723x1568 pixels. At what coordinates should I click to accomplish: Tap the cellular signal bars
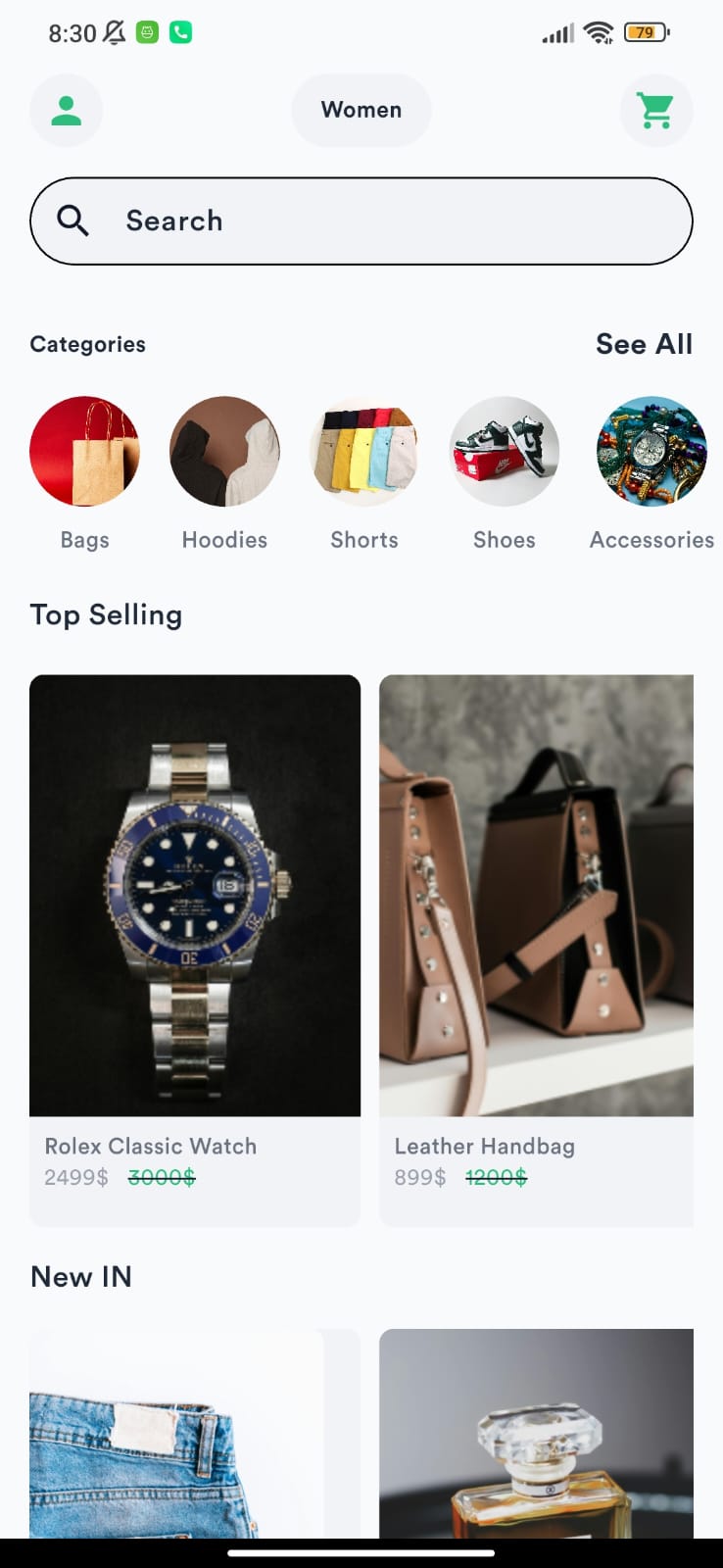[x=556, y=32]
